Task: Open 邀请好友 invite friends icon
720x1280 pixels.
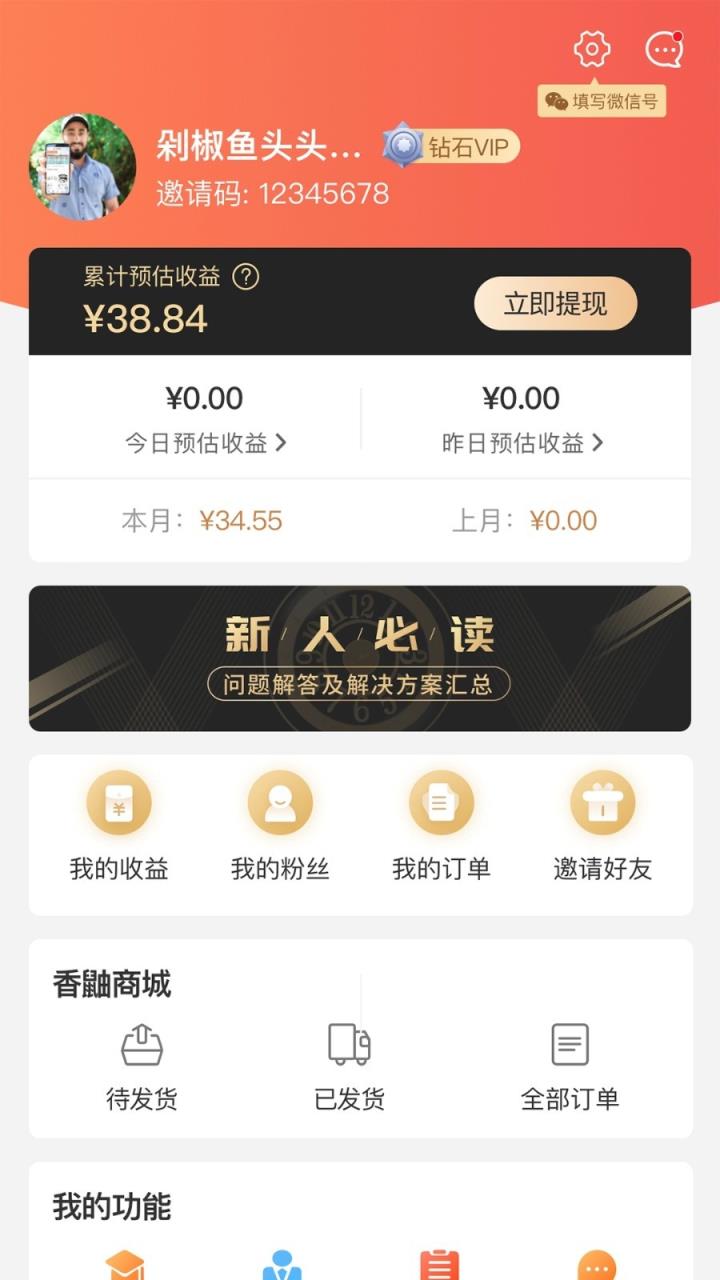Action: coord(601,802)
